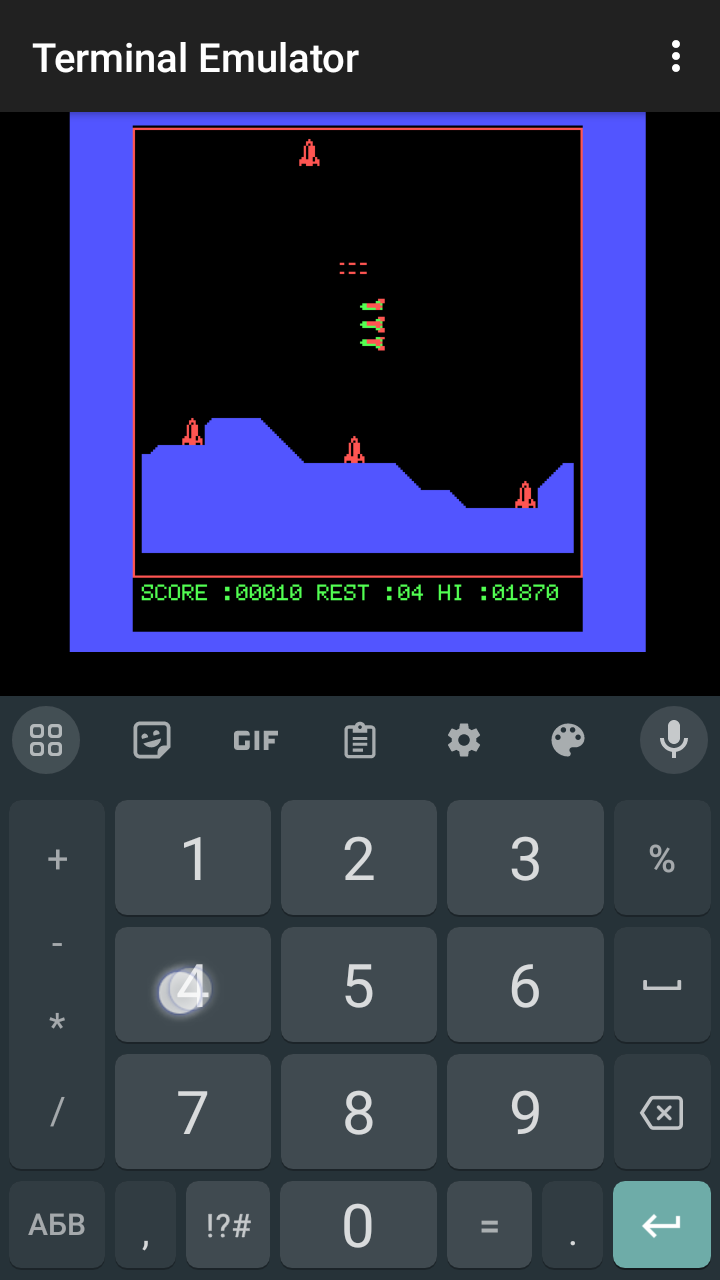The height and width of the screenshot is (1280, 720).
Task: Open the keyboard's apps grid menu
Action: [x=46, y=740]
